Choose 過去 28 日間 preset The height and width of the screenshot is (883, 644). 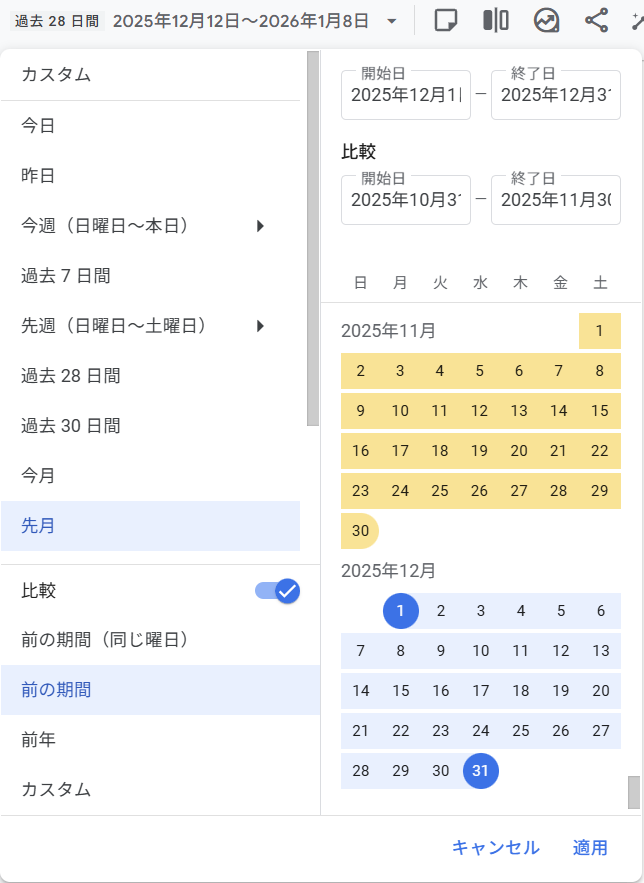71,375
